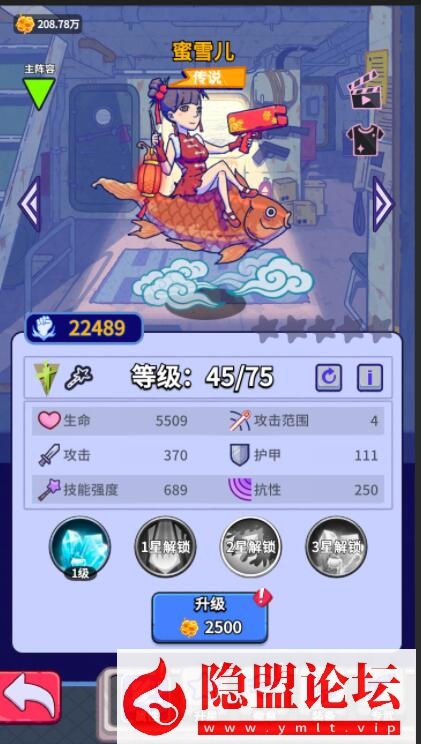
Task: Open the info button beside the level
Action: (370, 378)
